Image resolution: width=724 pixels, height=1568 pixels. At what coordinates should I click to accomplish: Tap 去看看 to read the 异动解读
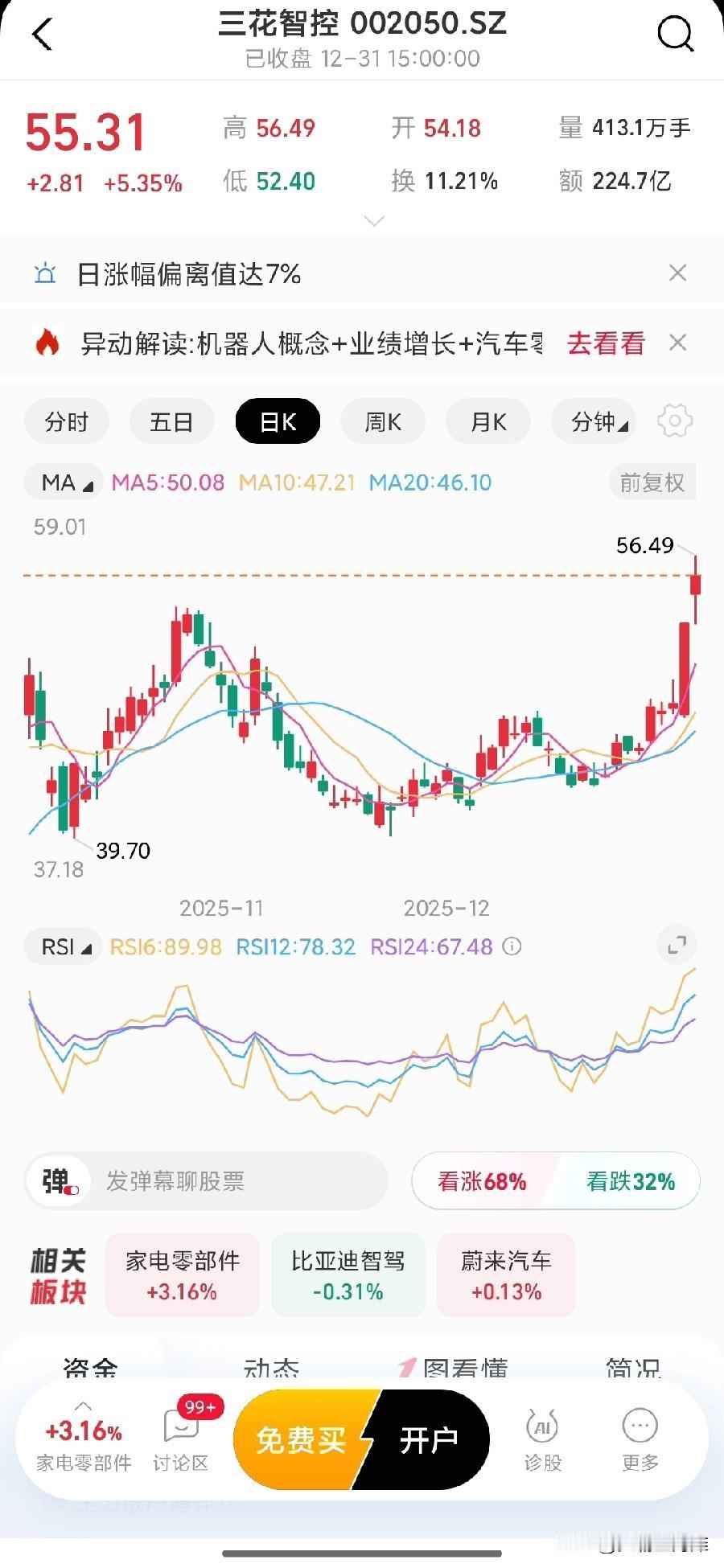pos(606,343)
